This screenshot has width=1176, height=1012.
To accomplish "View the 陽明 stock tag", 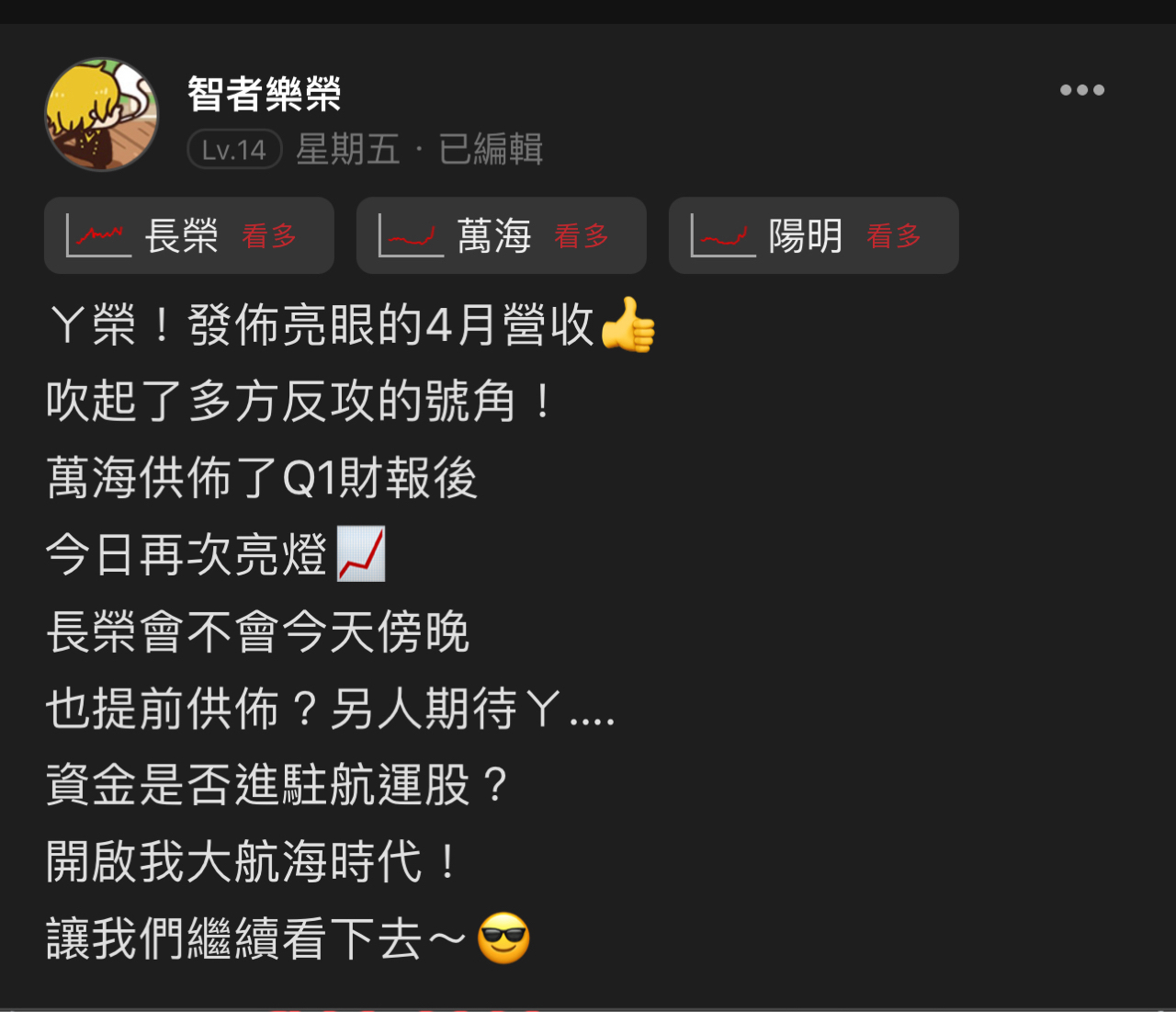I will coord(814,235).
